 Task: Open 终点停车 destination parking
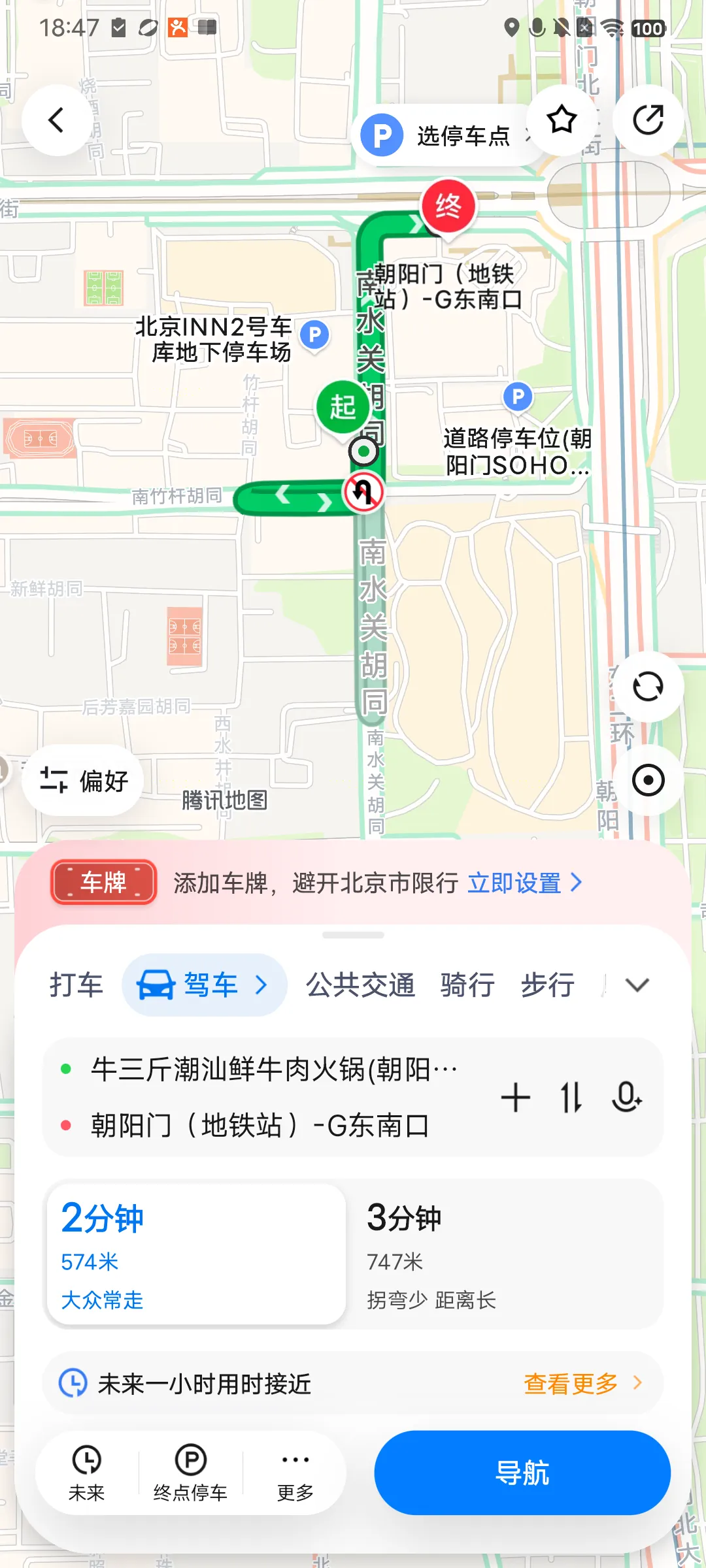(x=190, y=1473)
